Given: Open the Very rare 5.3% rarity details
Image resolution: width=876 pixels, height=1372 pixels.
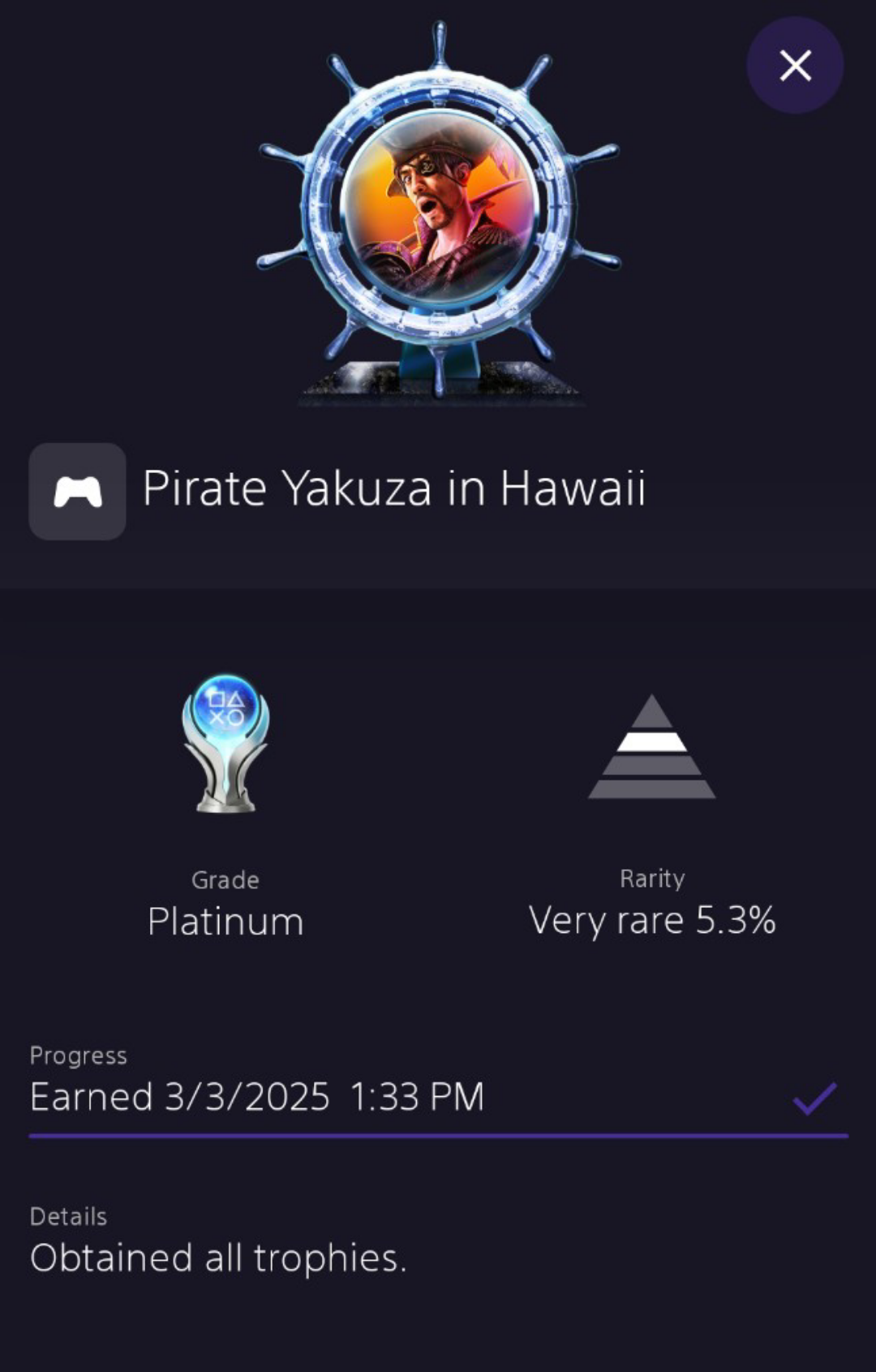Looking at the screenshot, I should pyautogui.click(x=651, y=919).
